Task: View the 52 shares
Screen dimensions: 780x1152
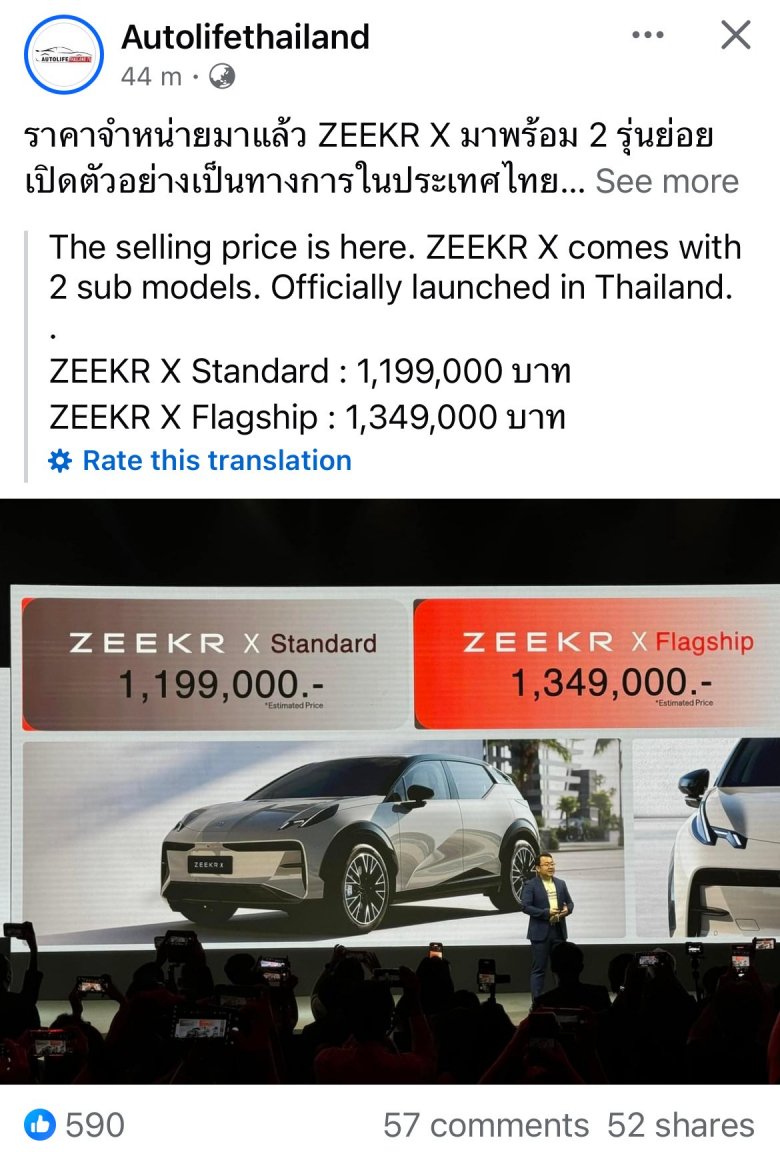Action: tap(681, 1124)
